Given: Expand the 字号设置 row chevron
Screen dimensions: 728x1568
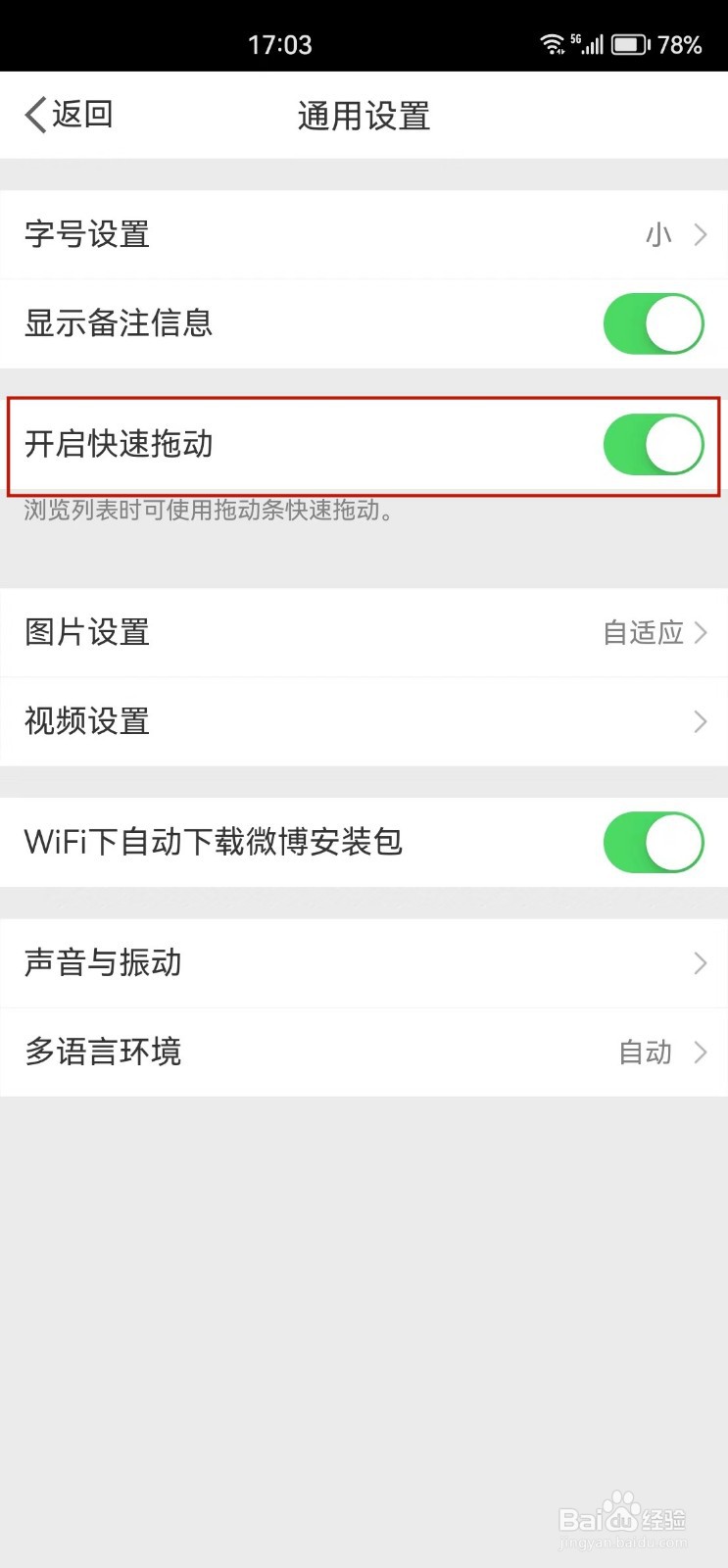Looking at the screenshot, I should (701, 235).
